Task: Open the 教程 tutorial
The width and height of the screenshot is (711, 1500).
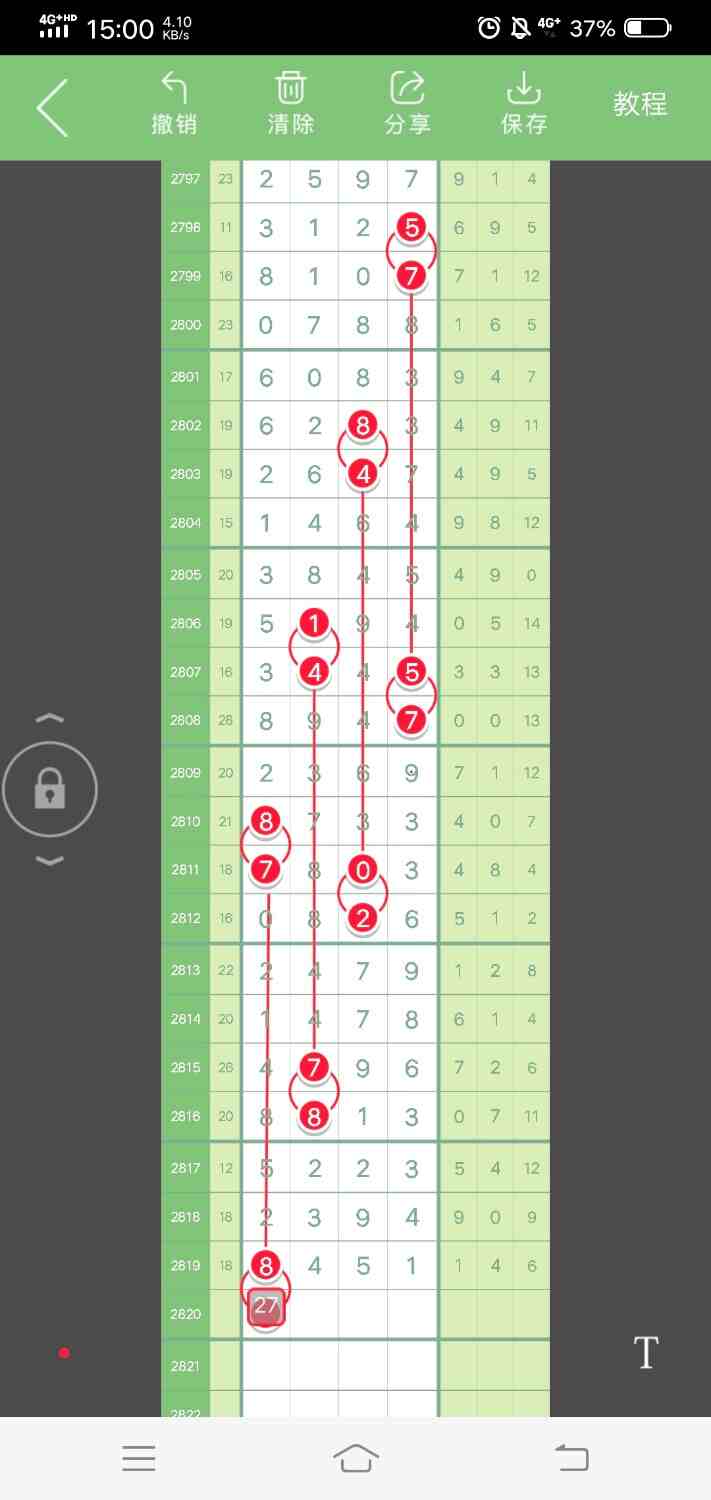Action: point(640,104)
